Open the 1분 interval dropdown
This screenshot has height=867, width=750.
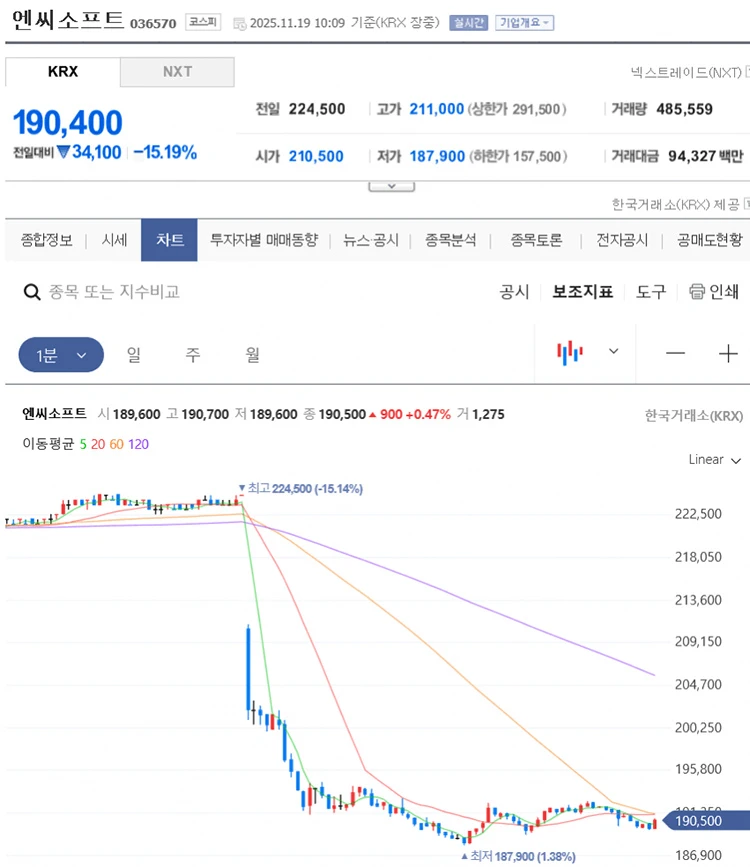pyautogui.click(x=61, y=354)
